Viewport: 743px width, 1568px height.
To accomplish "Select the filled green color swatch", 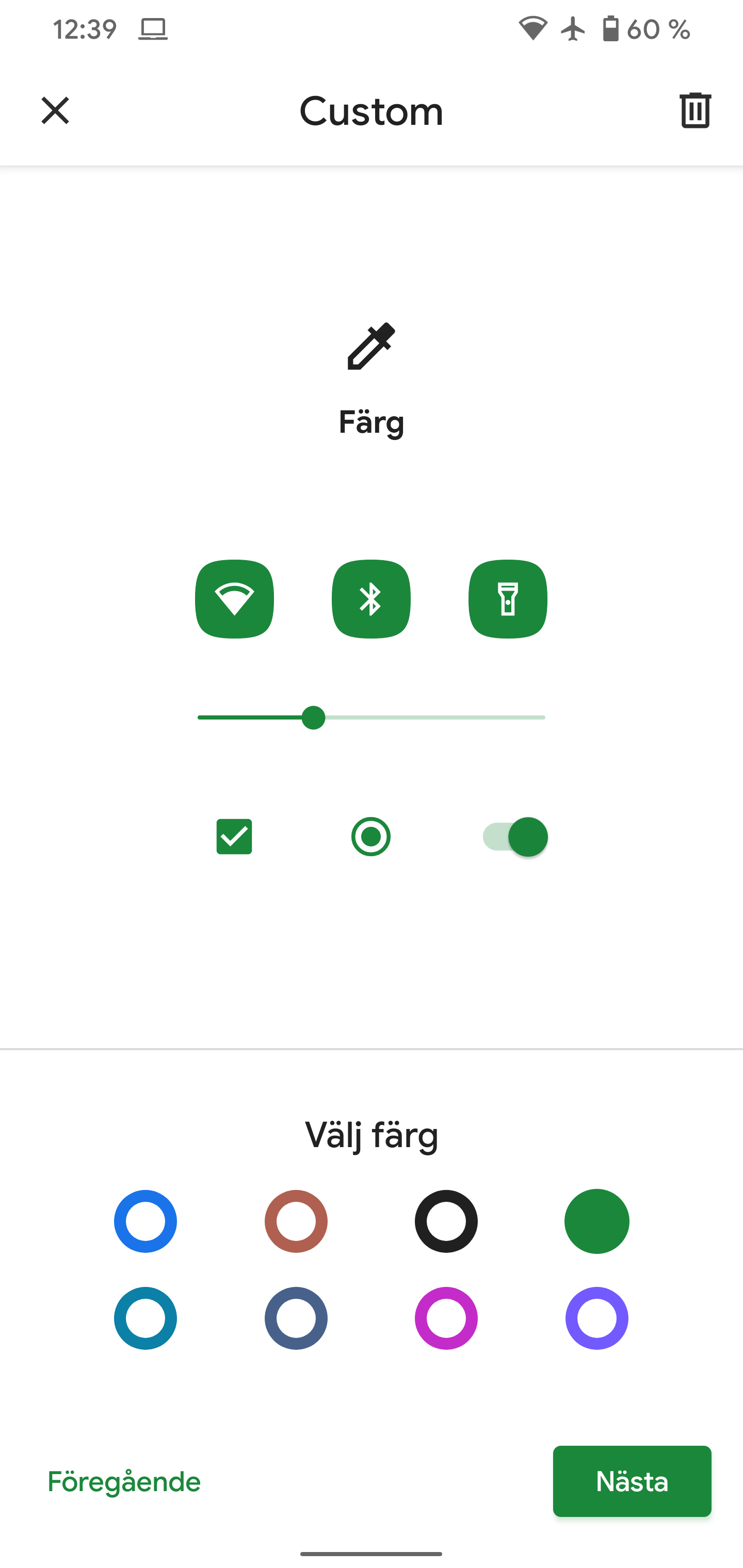I will tap(597, 1221).
